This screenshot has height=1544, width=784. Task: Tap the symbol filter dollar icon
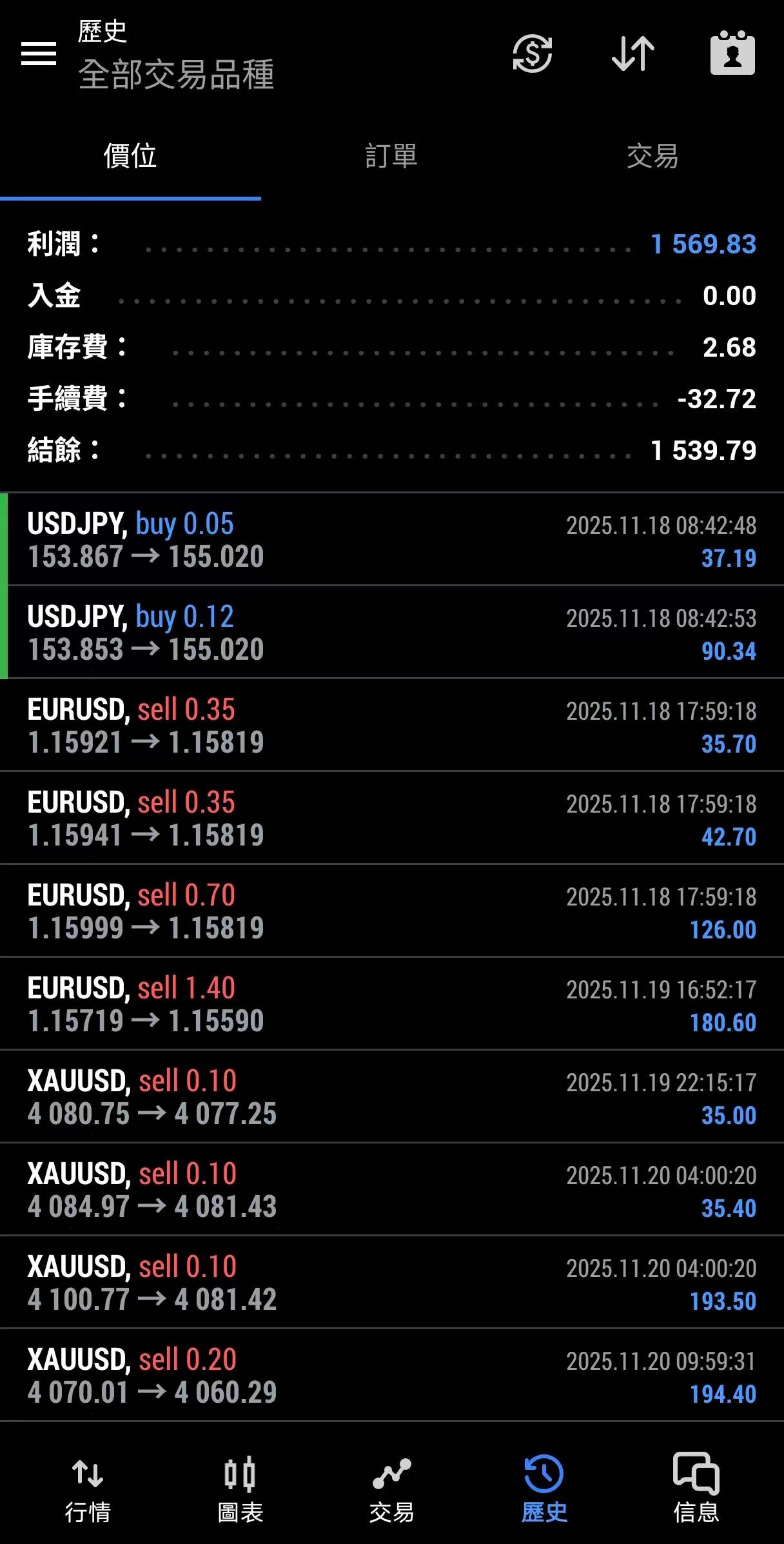coord(532,54)
